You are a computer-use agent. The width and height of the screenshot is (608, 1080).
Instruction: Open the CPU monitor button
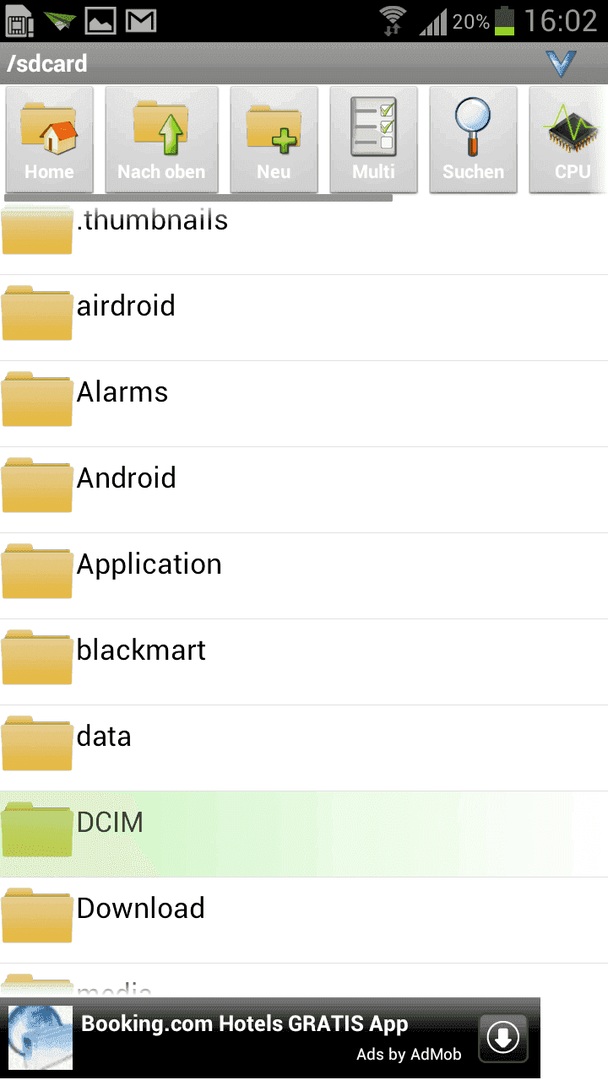coord(569,140)
